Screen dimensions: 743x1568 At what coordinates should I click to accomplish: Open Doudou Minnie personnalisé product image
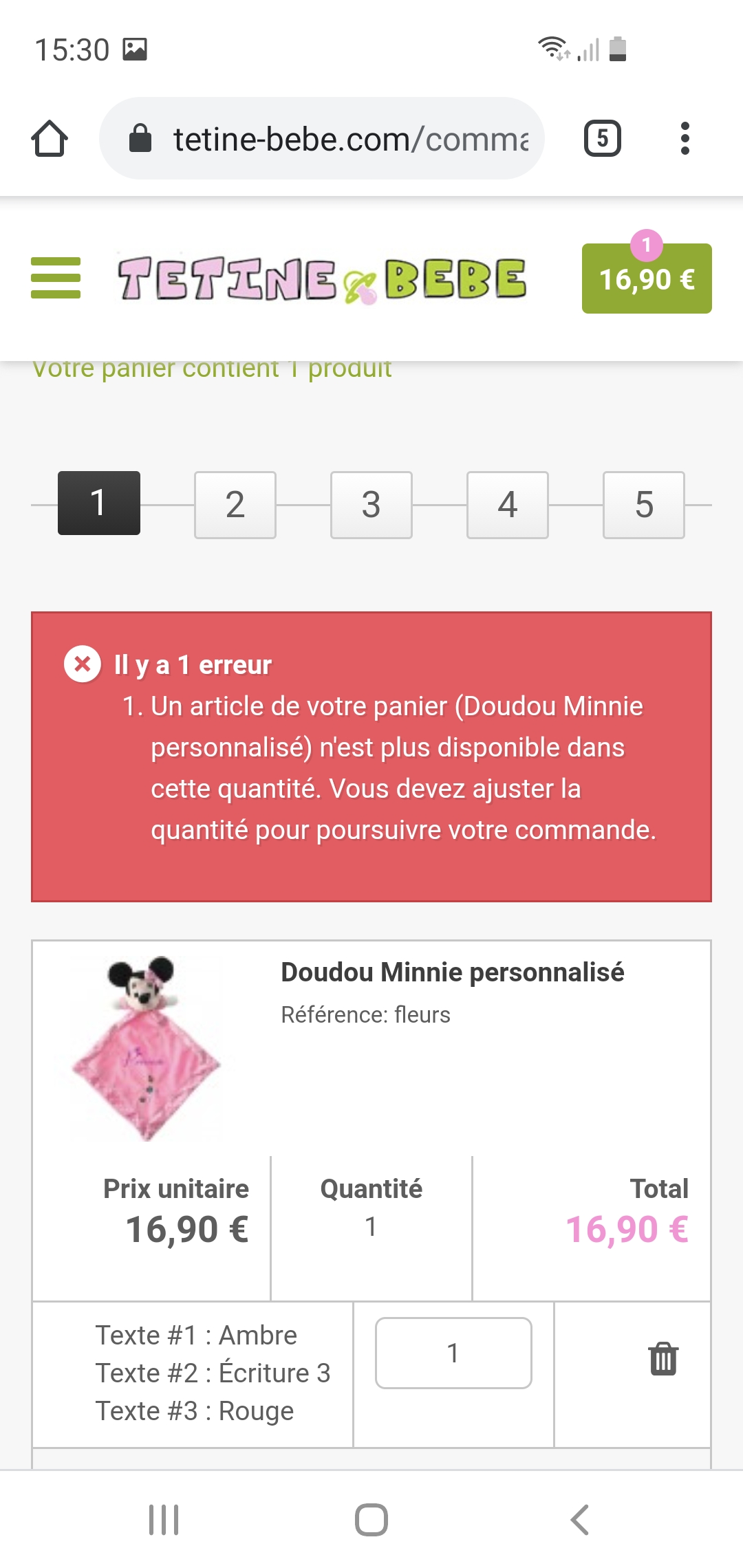146,1048
